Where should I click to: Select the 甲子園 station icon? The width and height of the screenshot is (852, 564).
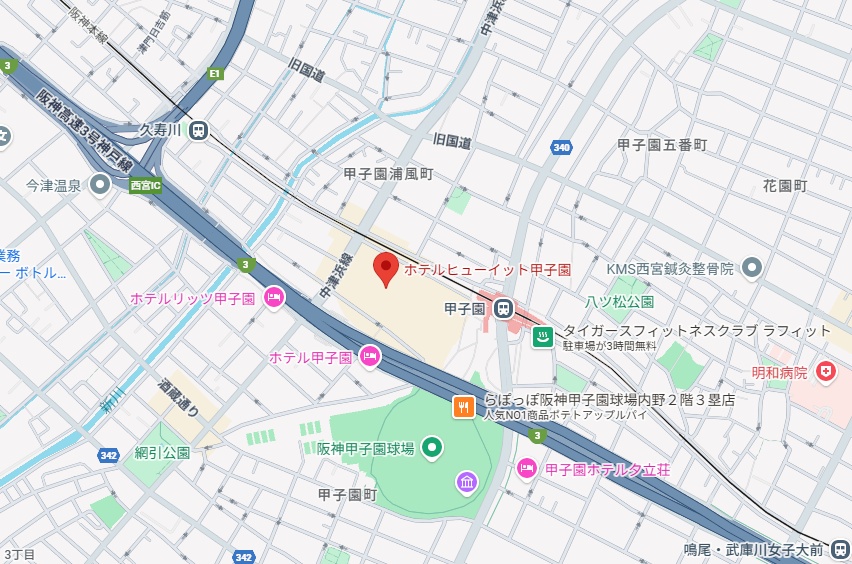tap(503, 309)
